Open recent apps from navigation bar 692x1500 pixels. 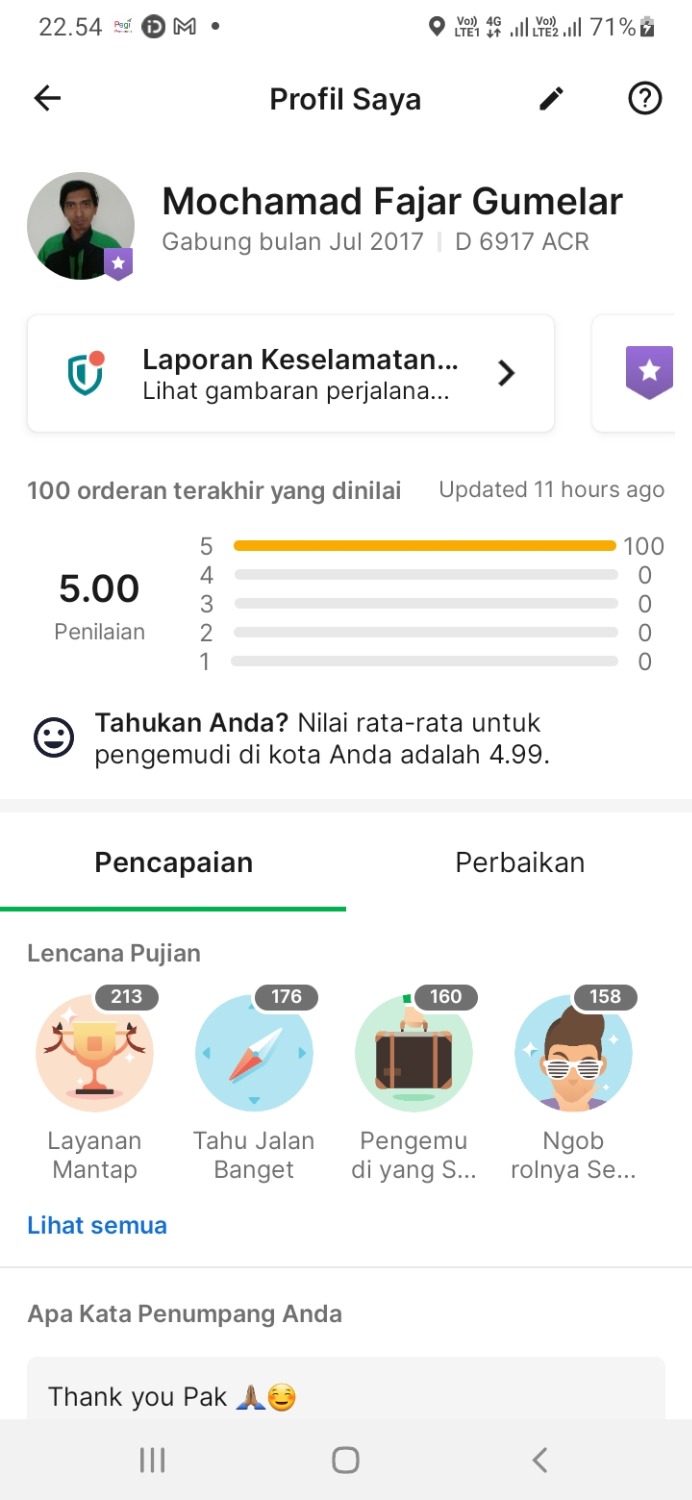(x=152, y=1460)
